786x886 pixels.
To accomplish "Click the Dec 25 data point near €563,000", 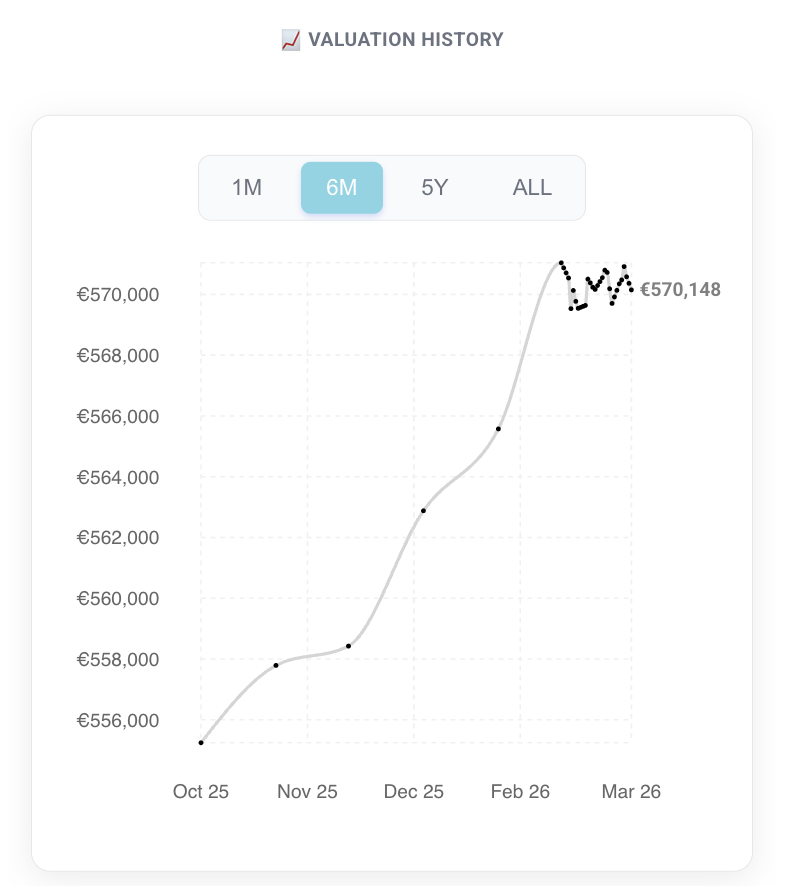I will pos(423,511).
